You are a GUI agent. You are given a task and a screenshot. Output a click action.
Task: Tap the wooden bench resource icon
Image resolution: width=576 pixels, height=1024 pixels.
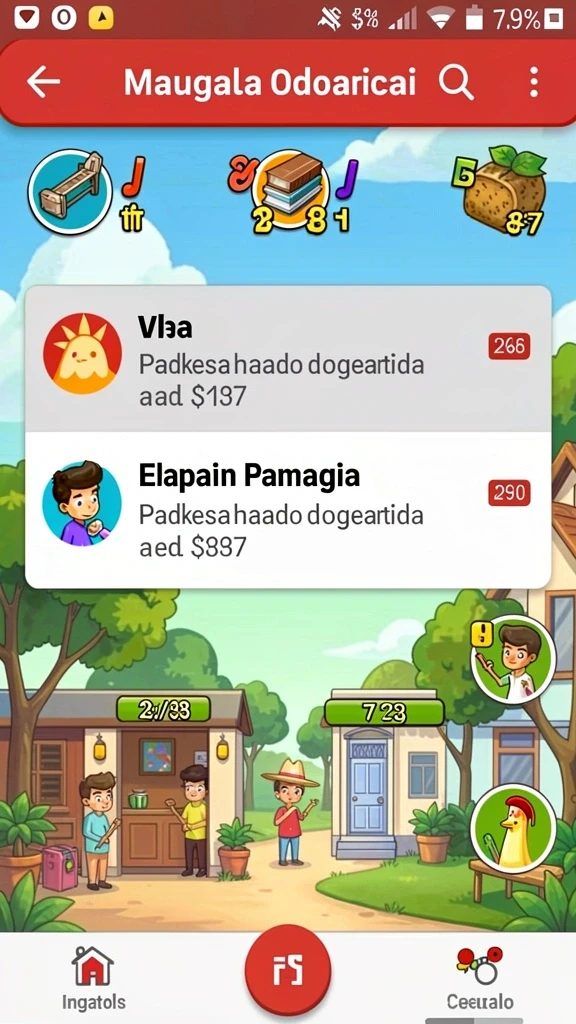[x=70, y=192]
